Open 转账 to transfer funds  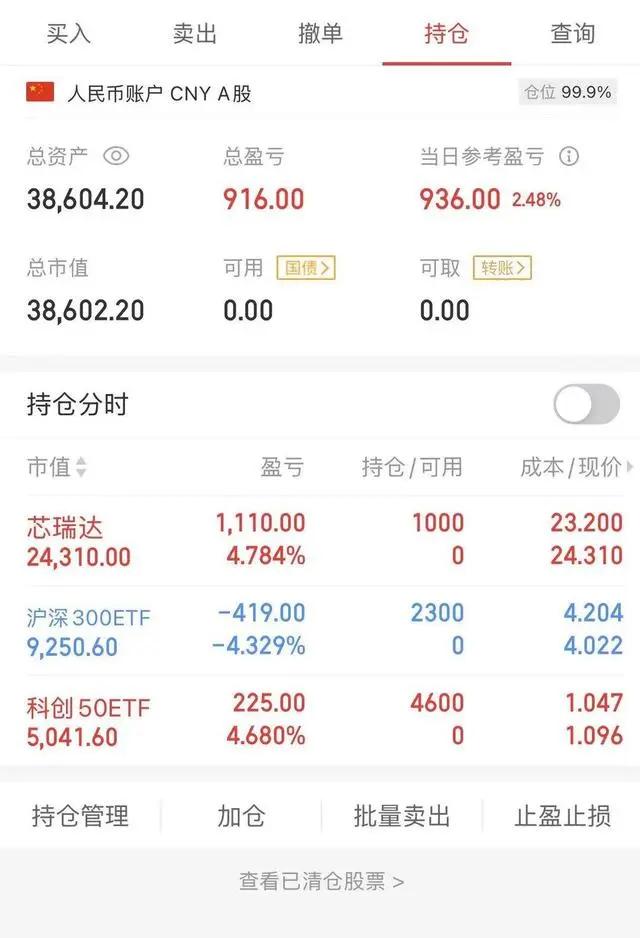point(502,267)
